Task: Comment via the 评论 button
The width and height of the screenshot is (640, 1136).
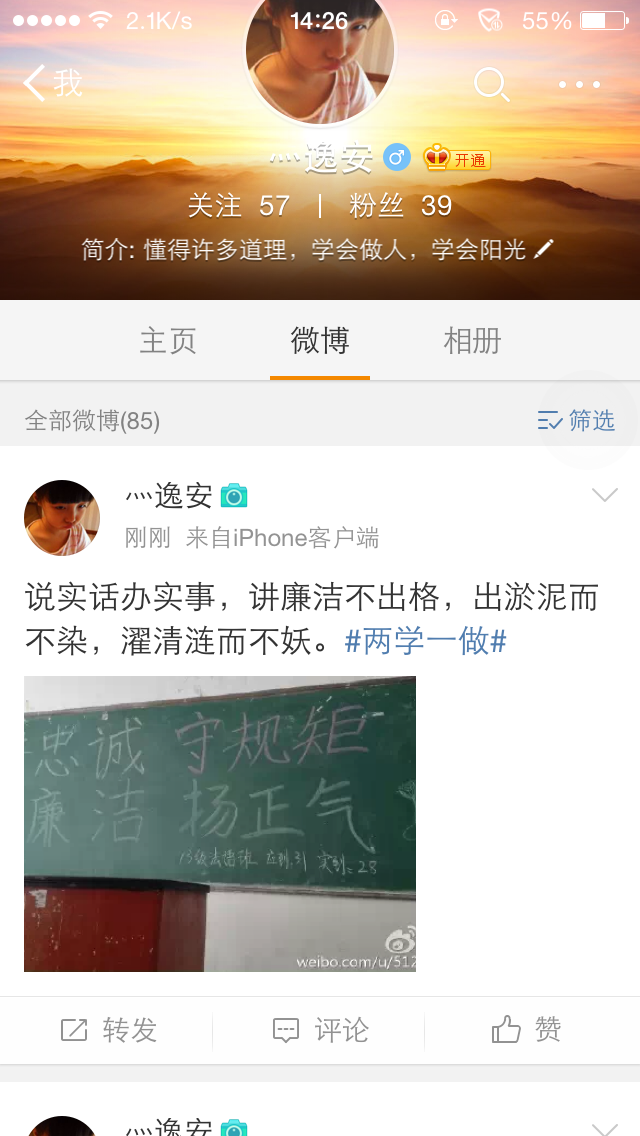Action: coord(320,1030)
